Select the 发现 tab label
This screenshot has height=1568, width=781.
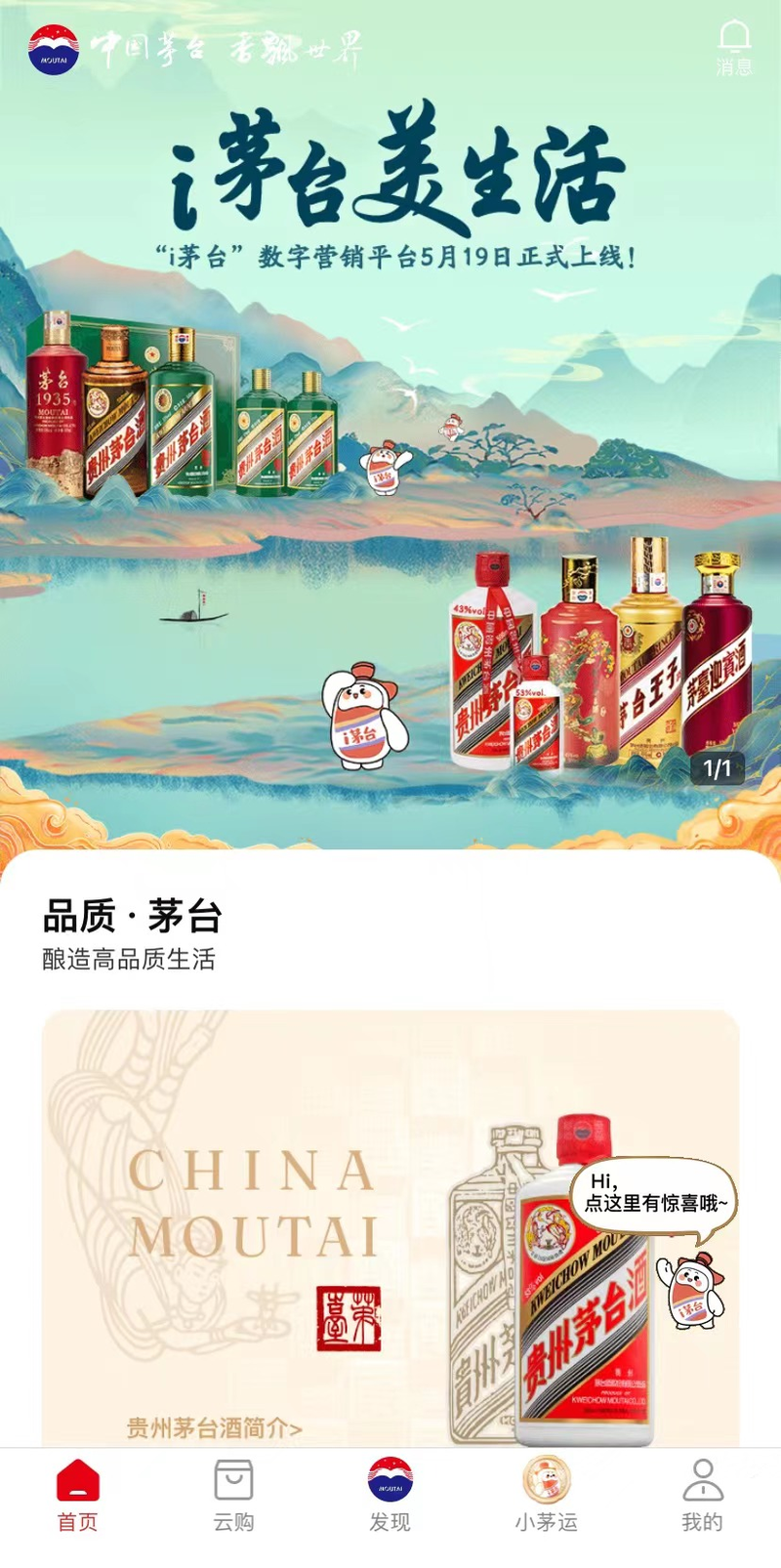click(x=390, y=1520)
